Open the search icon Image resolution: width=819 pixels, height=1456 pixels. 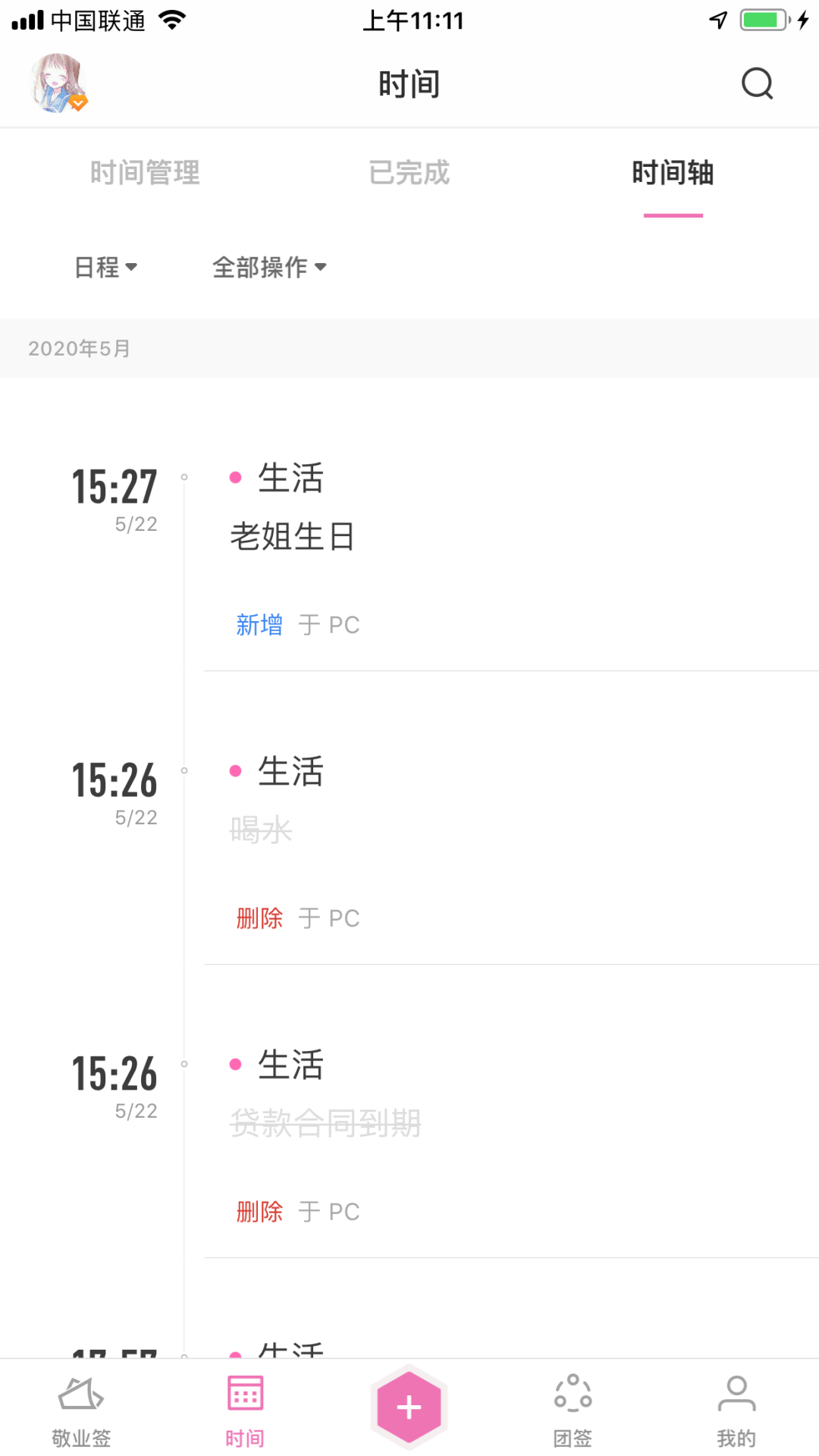click(756, 83)
